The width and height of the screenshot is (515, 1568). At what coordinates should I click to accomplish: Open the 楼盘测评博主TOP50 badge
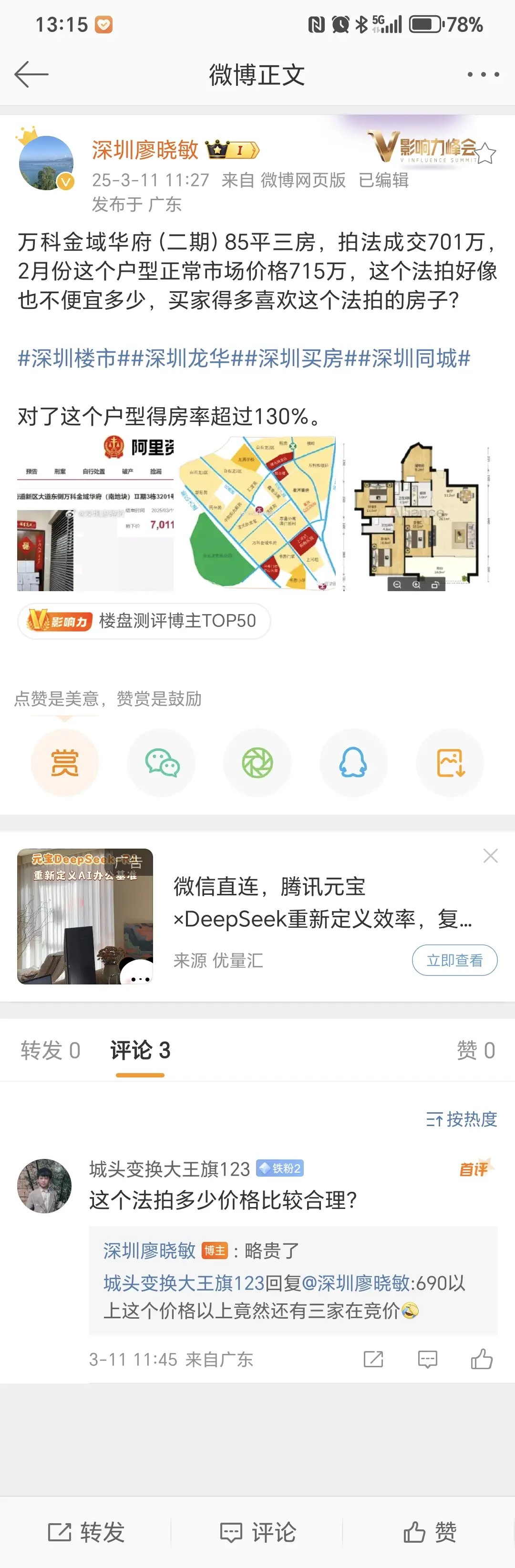click(x=144, y=621)
